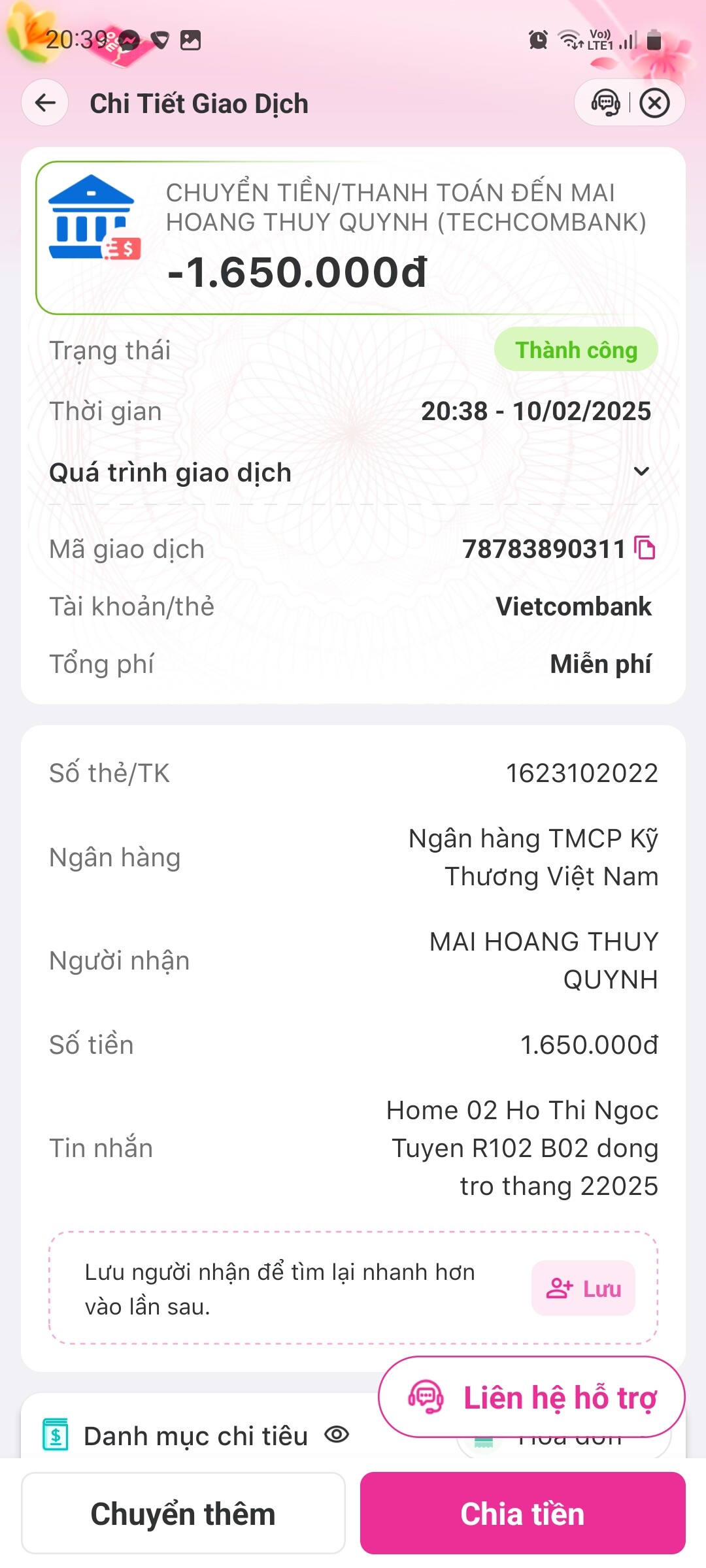Go back from Chi Tiết Giao Dịch

[x=45, y=103]
